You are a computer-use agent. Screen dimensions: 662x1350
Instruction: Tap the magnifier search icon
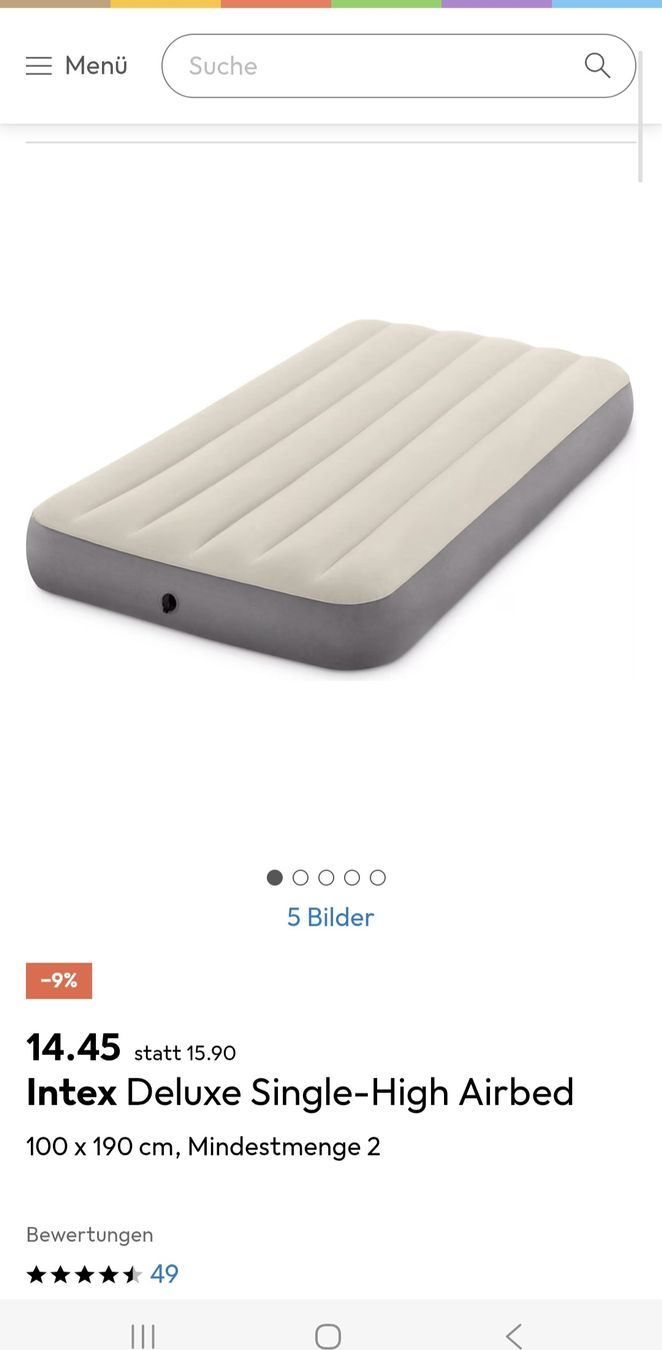tap(597, 66)
